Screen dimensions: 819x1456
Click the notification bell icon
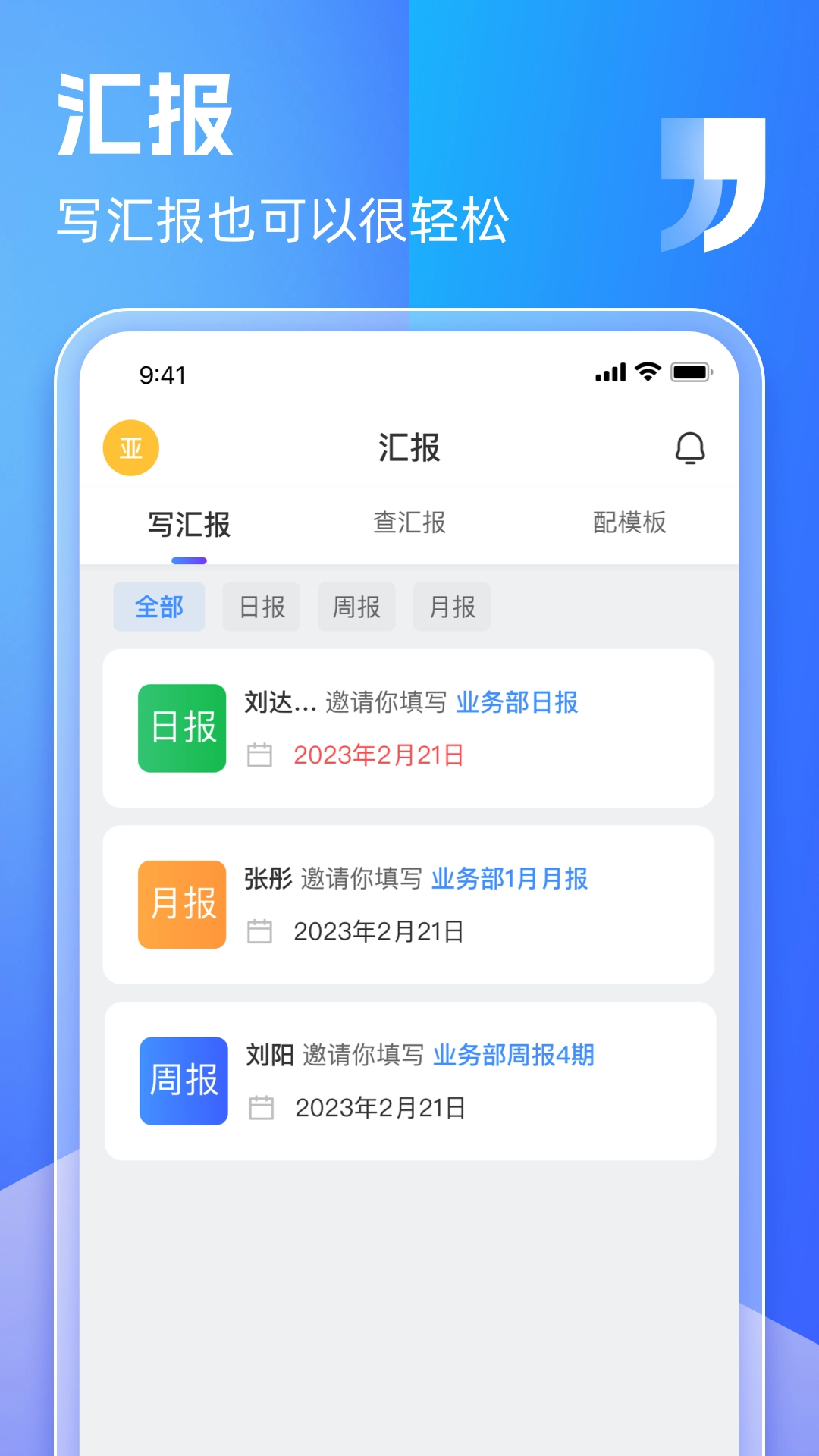click(689, 447)
